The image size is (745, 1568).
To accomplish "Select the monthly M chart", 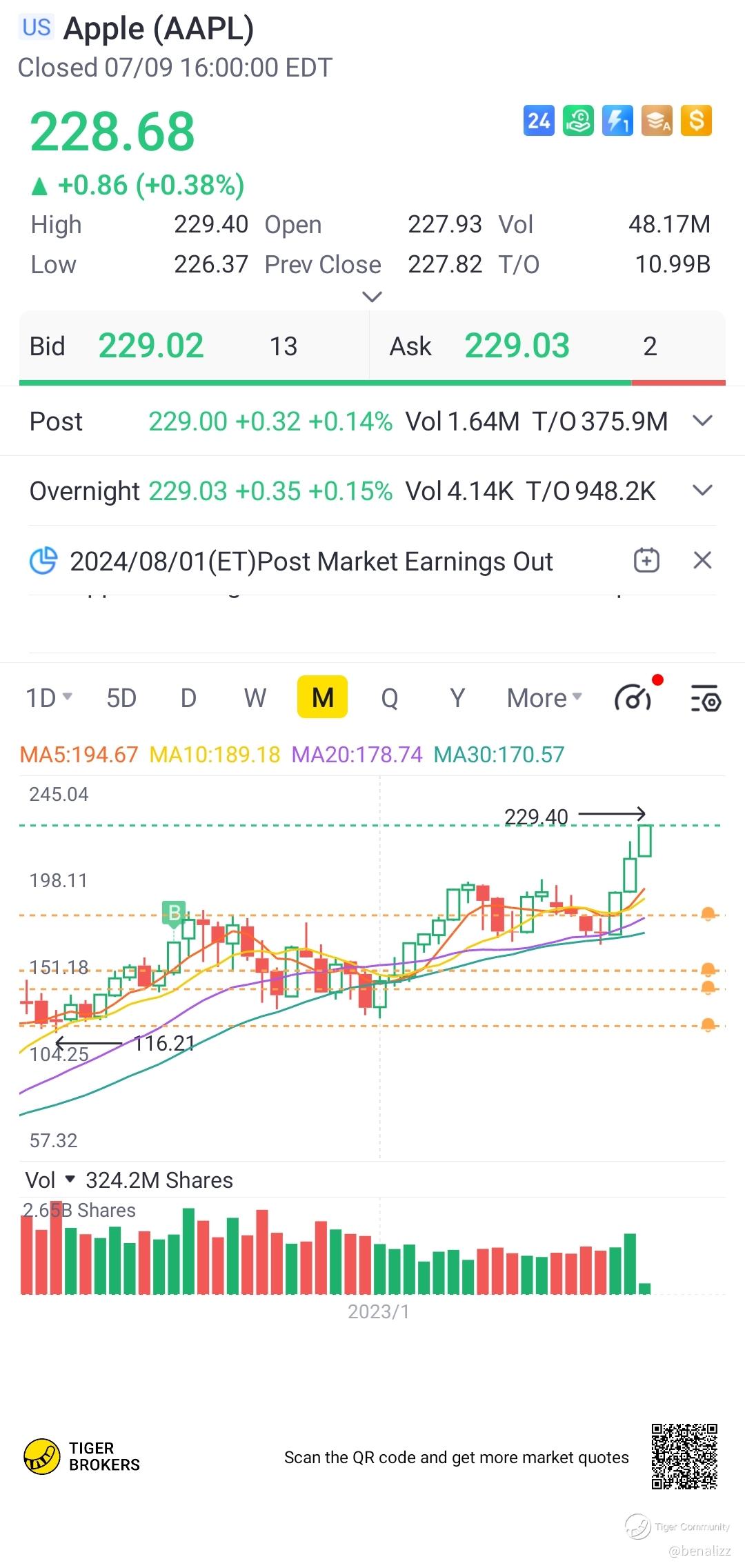I will pos(322,698).
